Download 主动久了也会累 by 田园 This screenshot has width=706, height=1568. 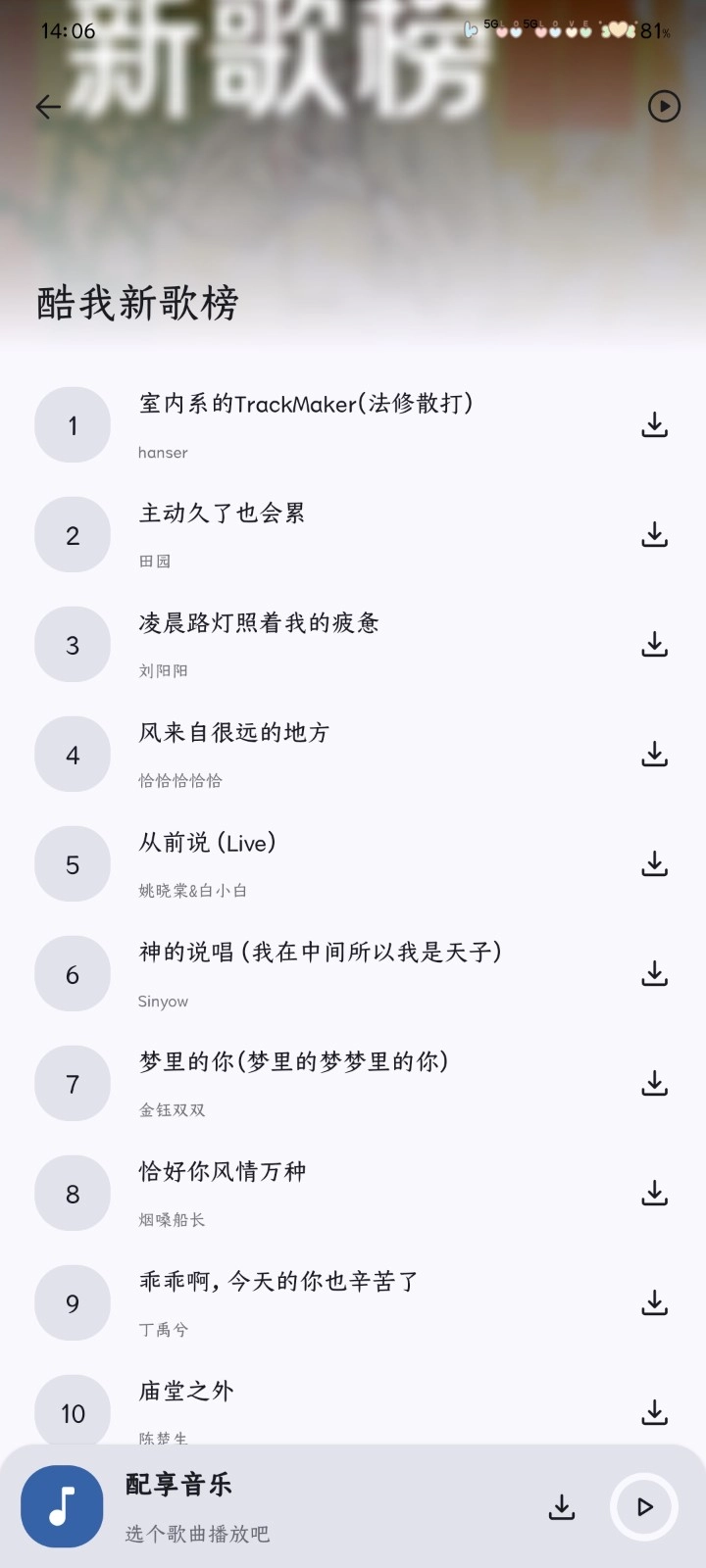coord(654,534)
